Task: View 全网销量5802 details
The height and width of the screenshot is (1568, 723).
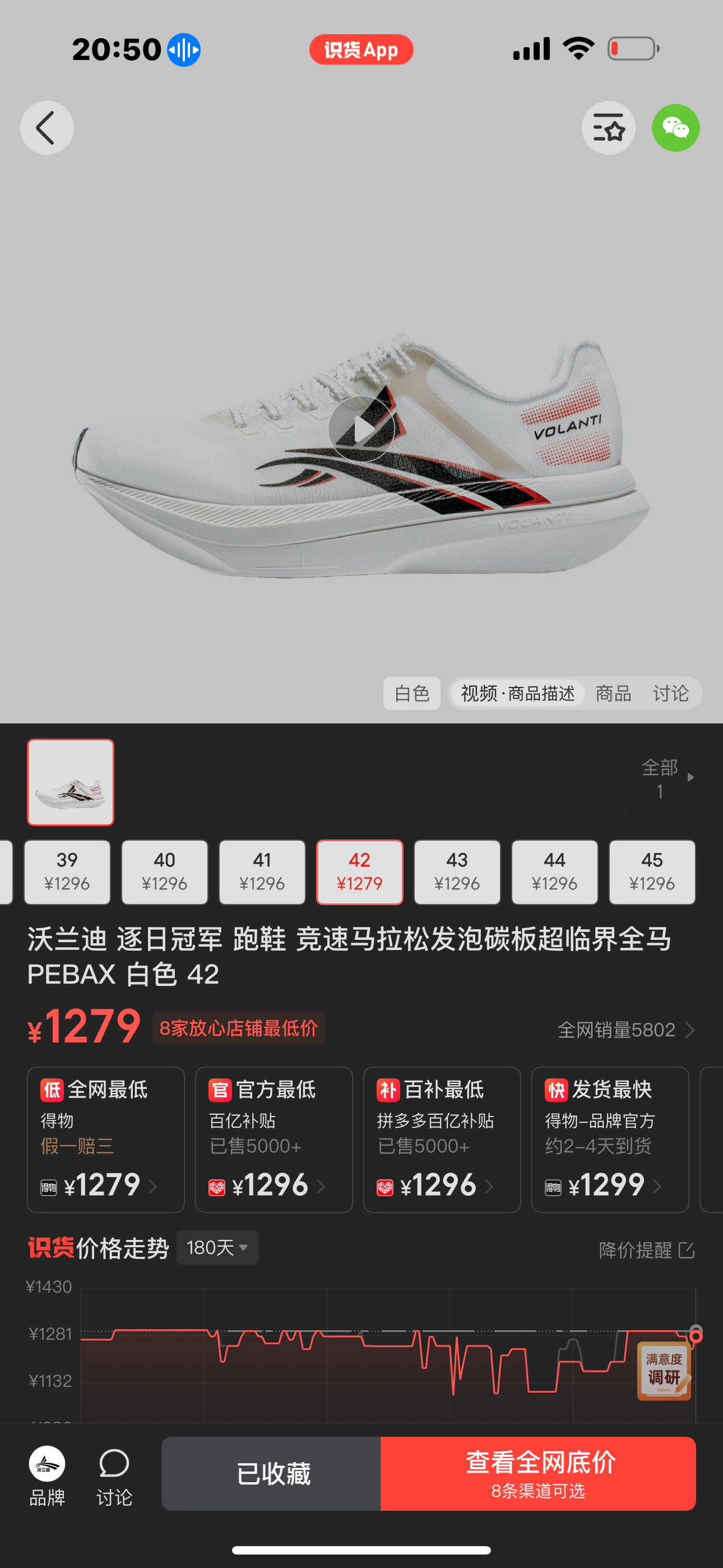Action: point(625,1030)
